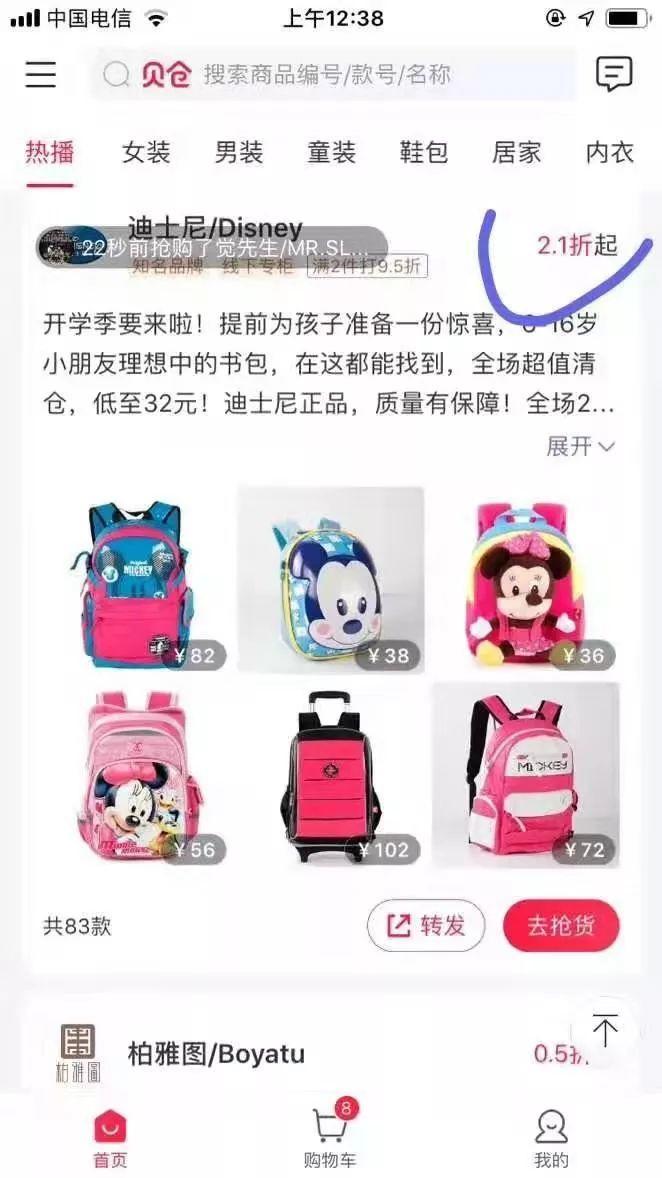Switch to the 女装 tab
The height and width of the screenshot is (1178, 662).
tap(146, 153)
